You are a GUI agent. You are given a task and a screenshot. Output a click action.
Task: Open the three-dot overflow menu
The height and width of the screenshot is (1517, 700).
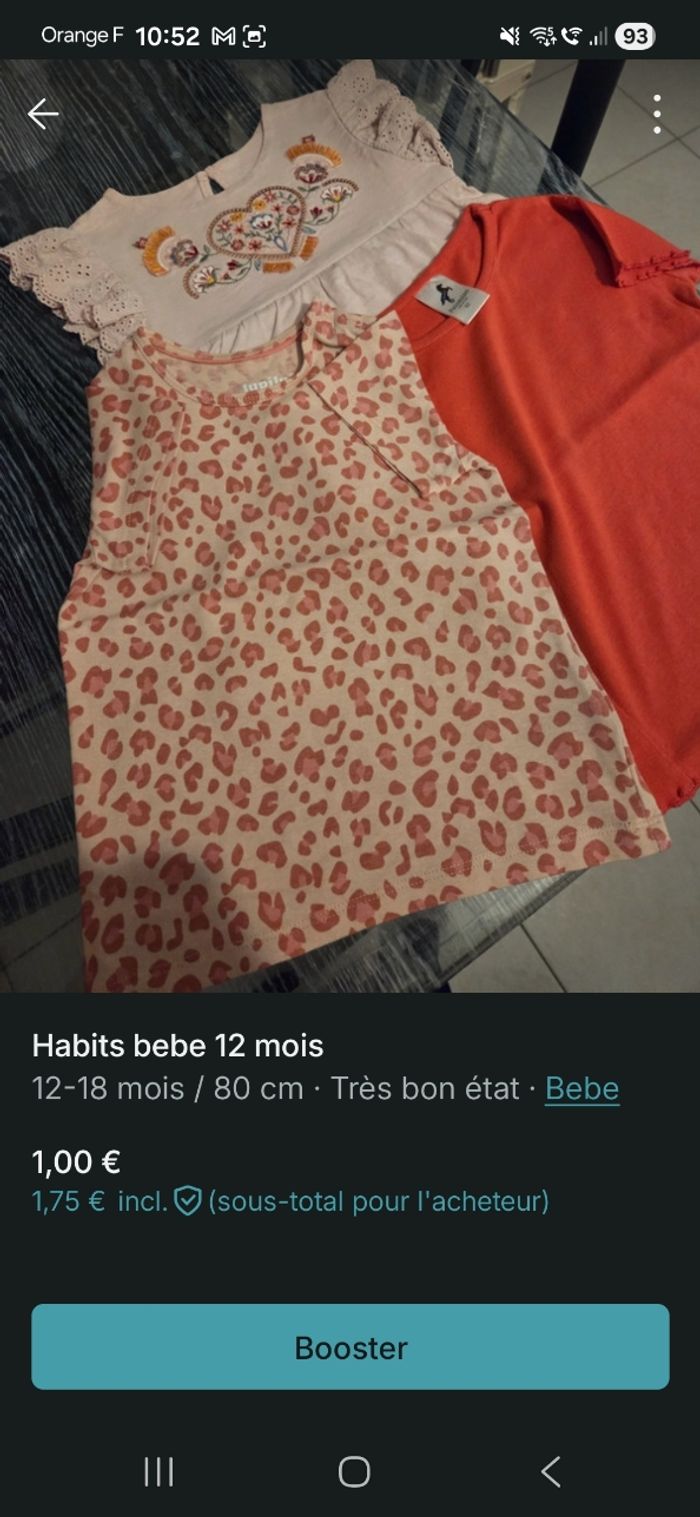656,114
